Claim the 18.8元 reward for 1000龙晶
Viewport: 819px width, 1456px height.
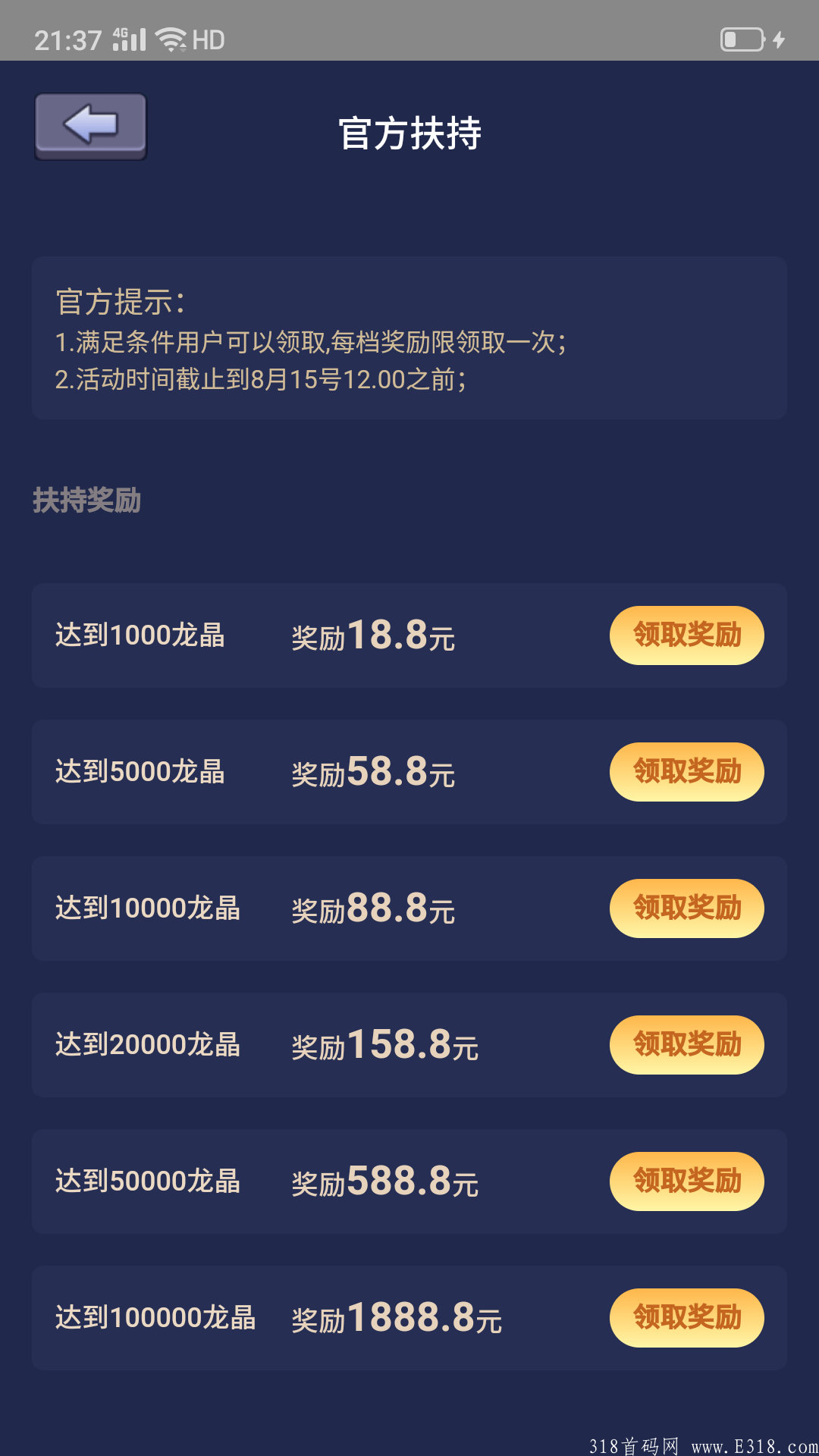click(x=686, y=635)
